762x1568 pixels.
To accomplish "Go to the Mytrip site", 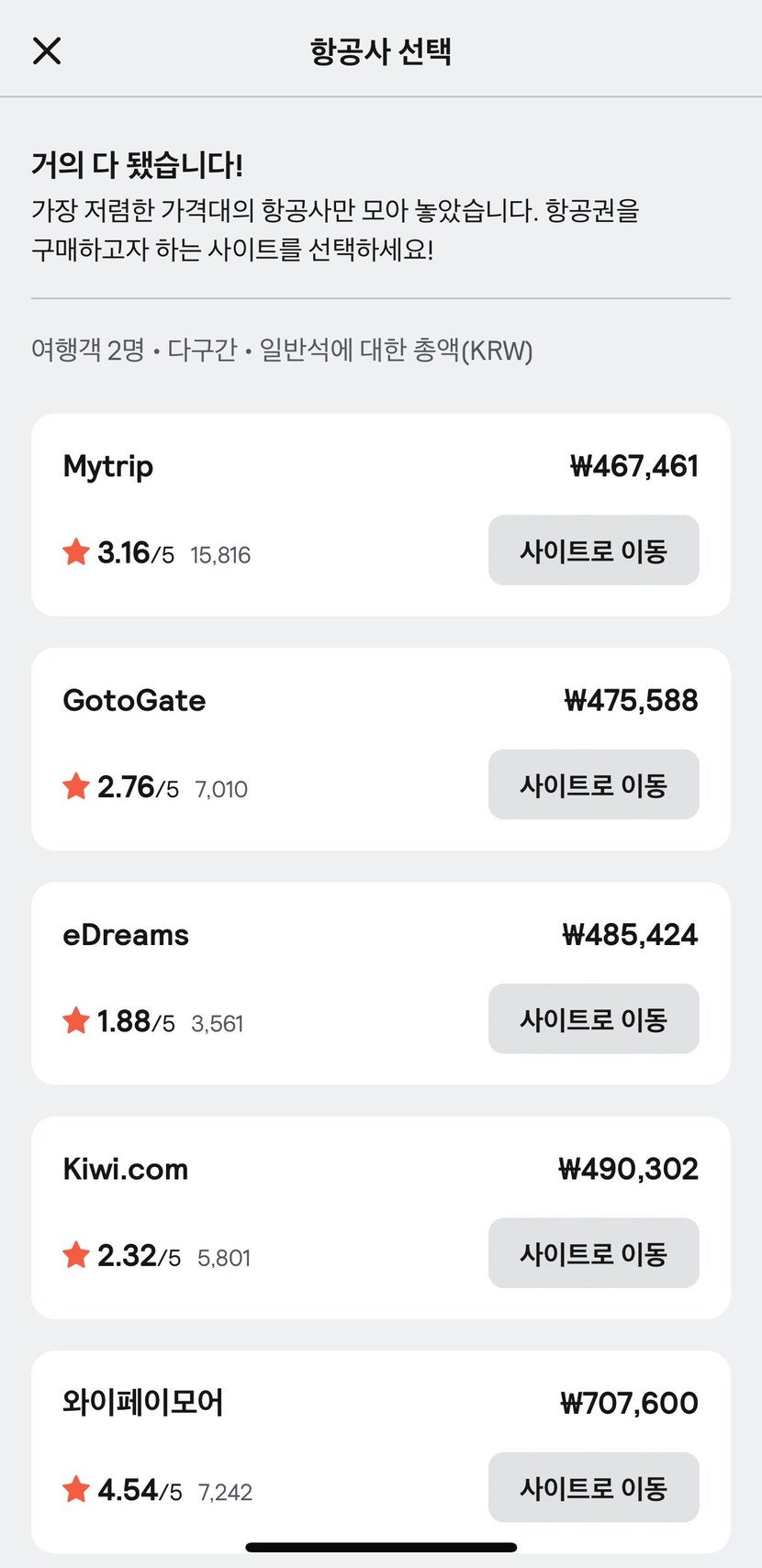I will click(x=593, y=550).
